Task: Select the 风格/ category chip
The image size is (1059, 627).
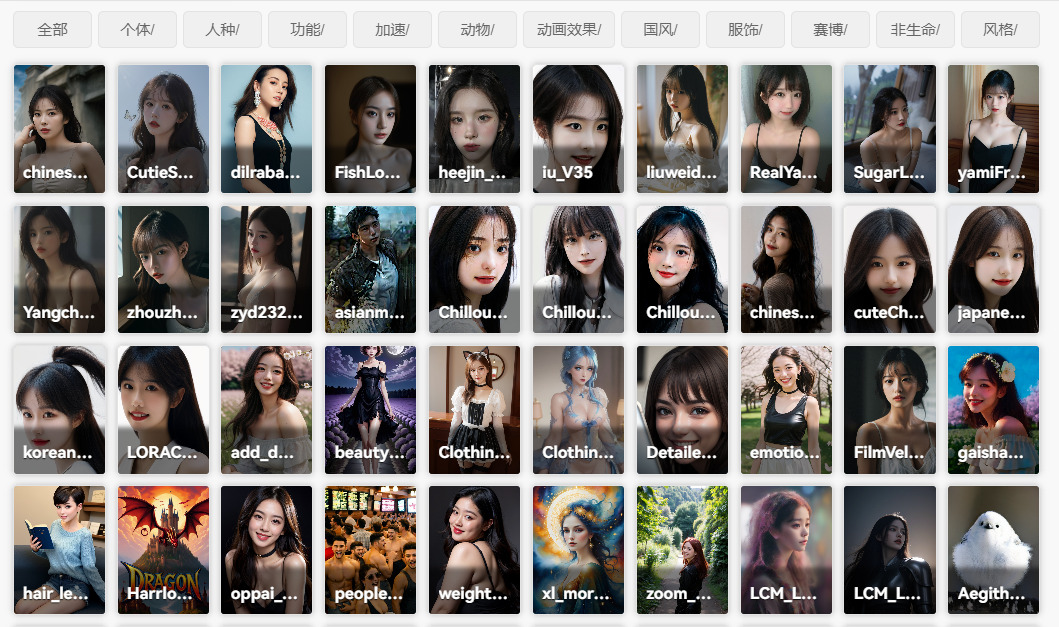Action: [1000, 30]
